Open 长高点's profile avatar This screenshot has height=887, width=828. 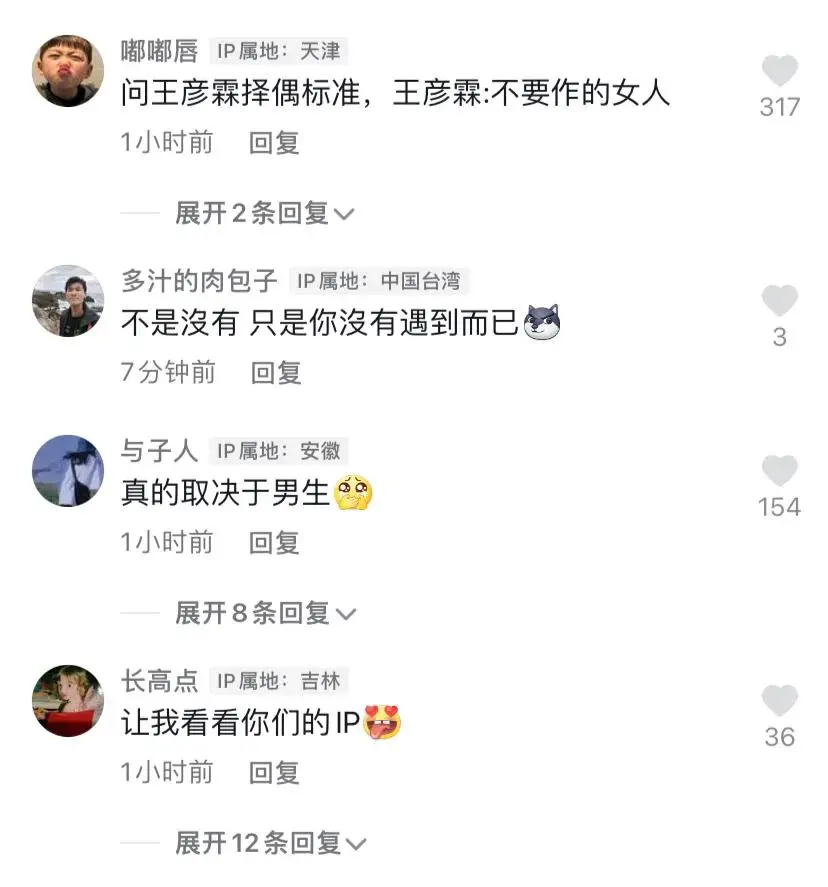(68, 701)
